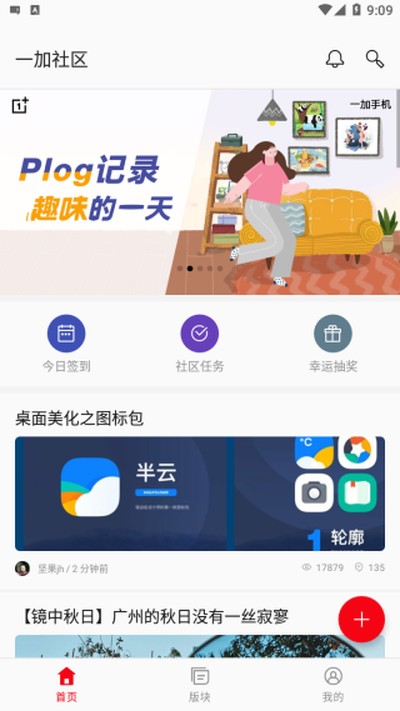Open the notifications bell
Screen dimensions: 400x711
coord(335,59)
